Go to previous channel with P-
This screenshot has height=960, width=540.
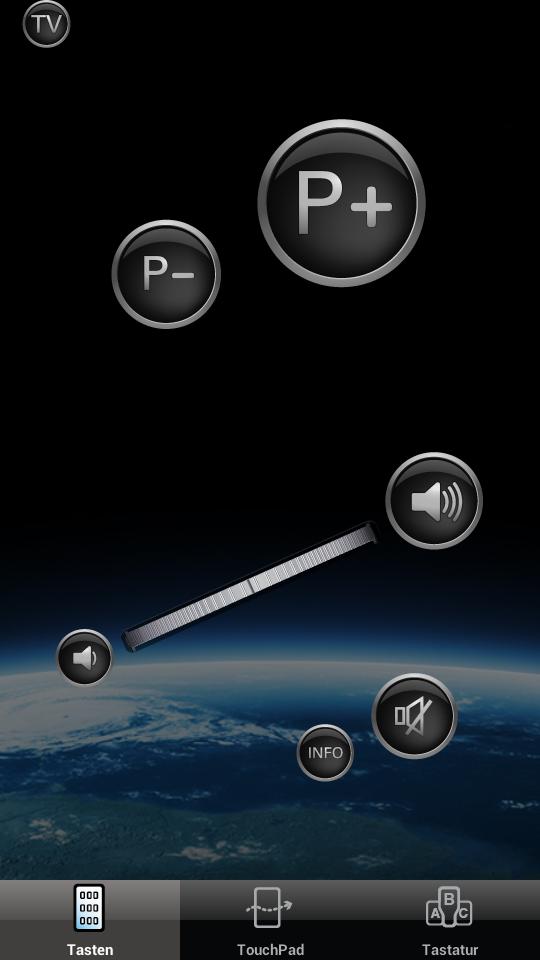tap(166, 274)
